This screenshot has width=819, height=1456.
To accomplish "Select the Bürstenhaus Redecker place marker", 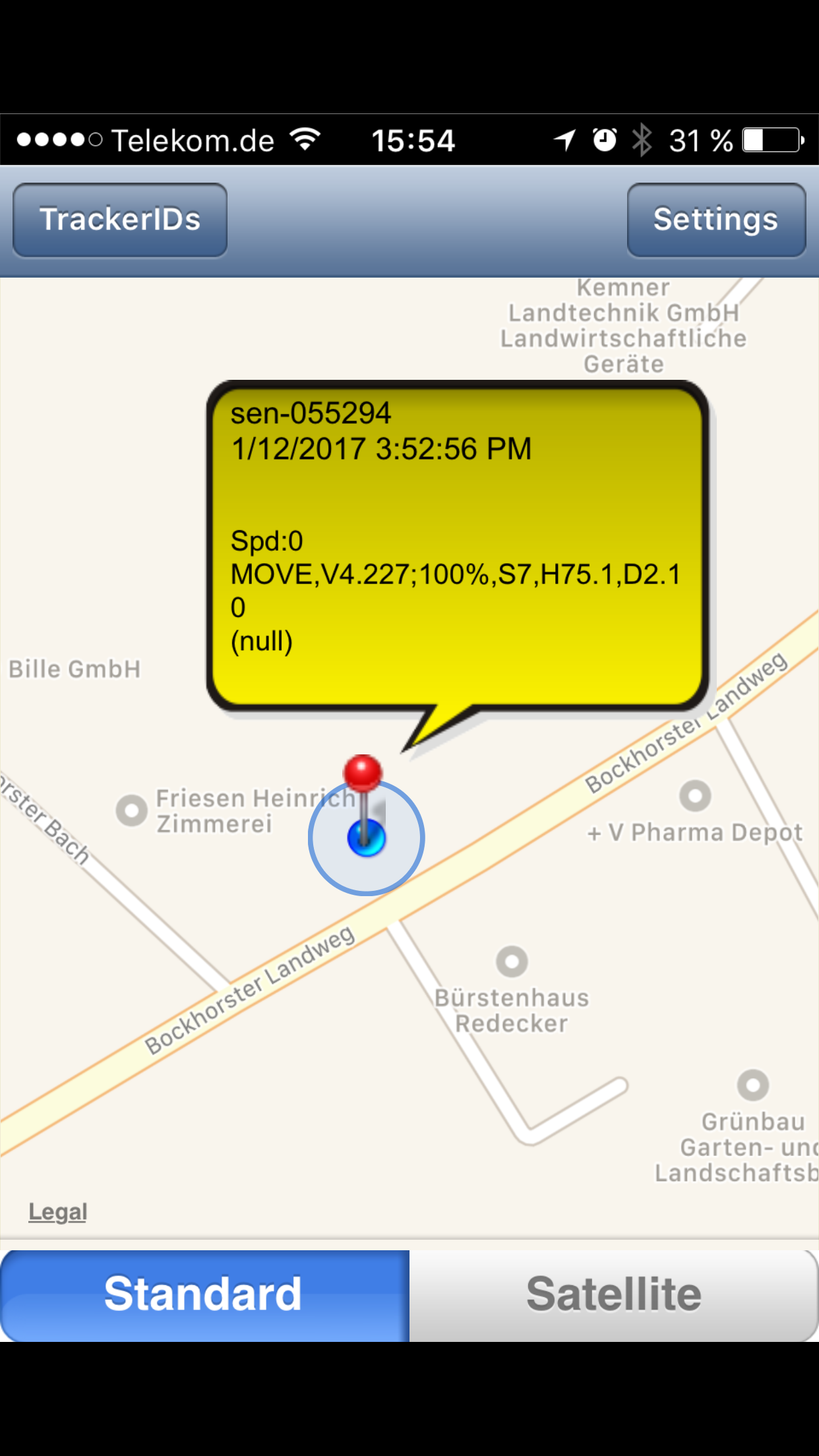I will coord(512,961).
